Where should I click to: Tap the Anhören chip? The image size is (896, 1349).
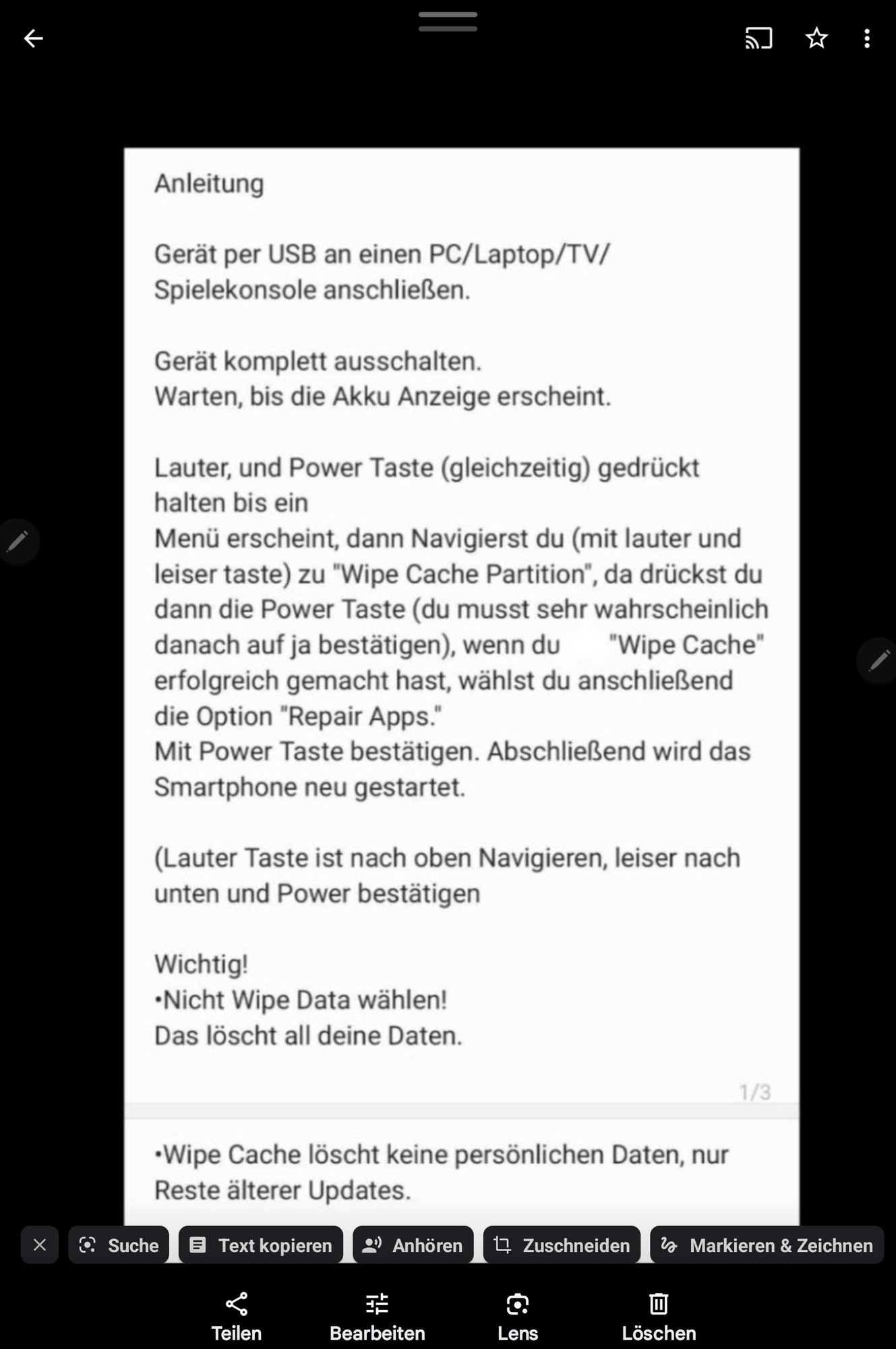(413, 1245)
